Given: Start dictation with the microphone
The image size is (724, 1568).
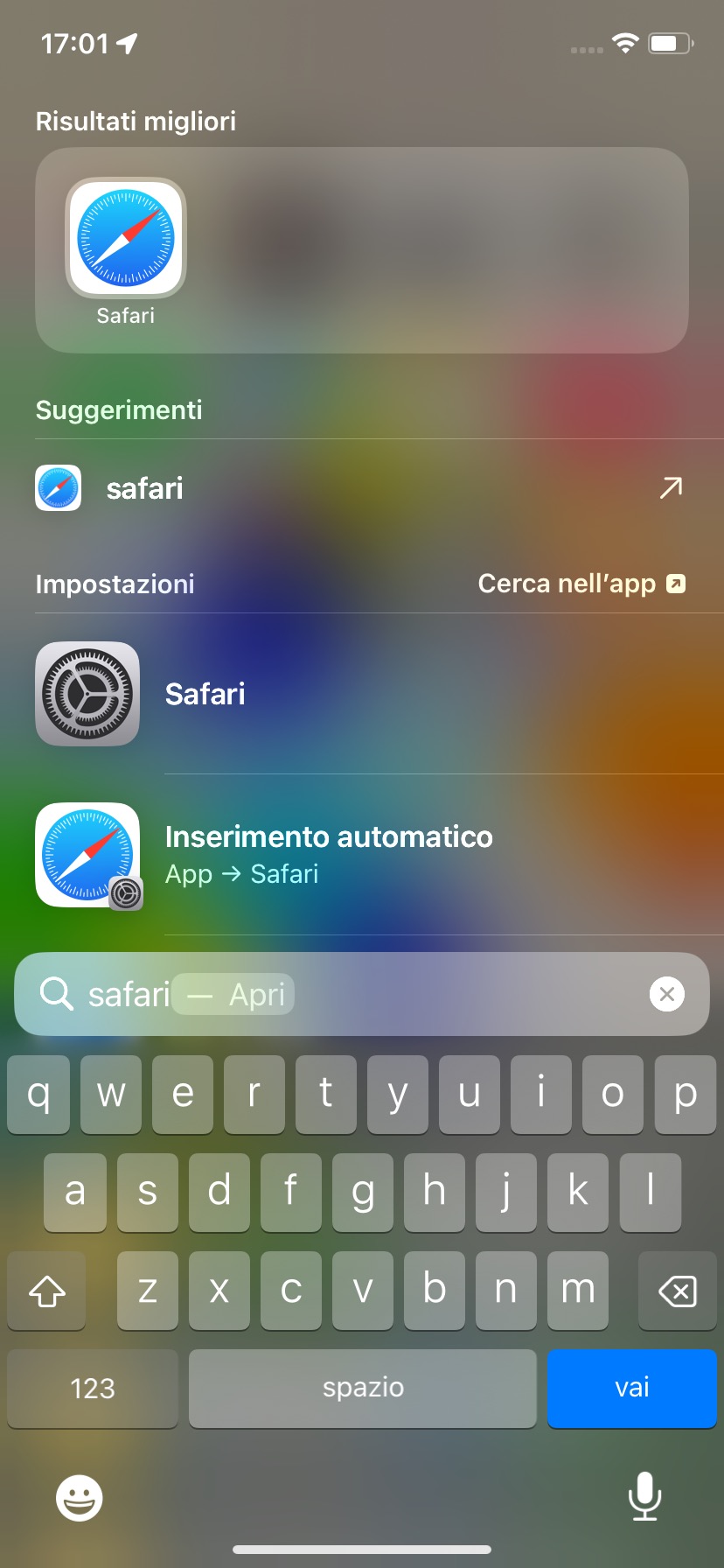Looking at the screenshot, I should 644,1496.
